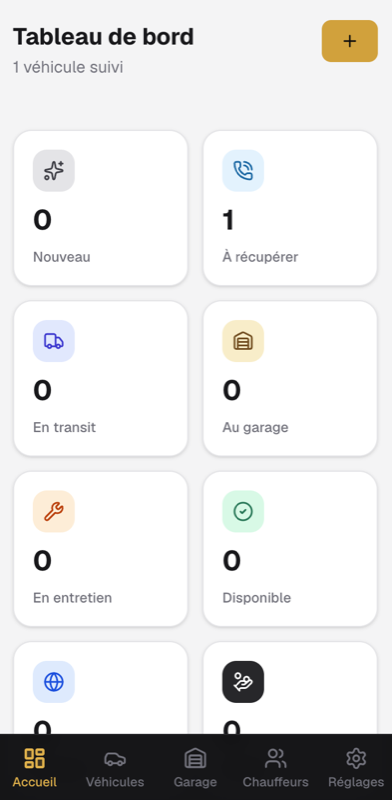Go to the Garage tab
392x800 pixels.
coord(195,767)
